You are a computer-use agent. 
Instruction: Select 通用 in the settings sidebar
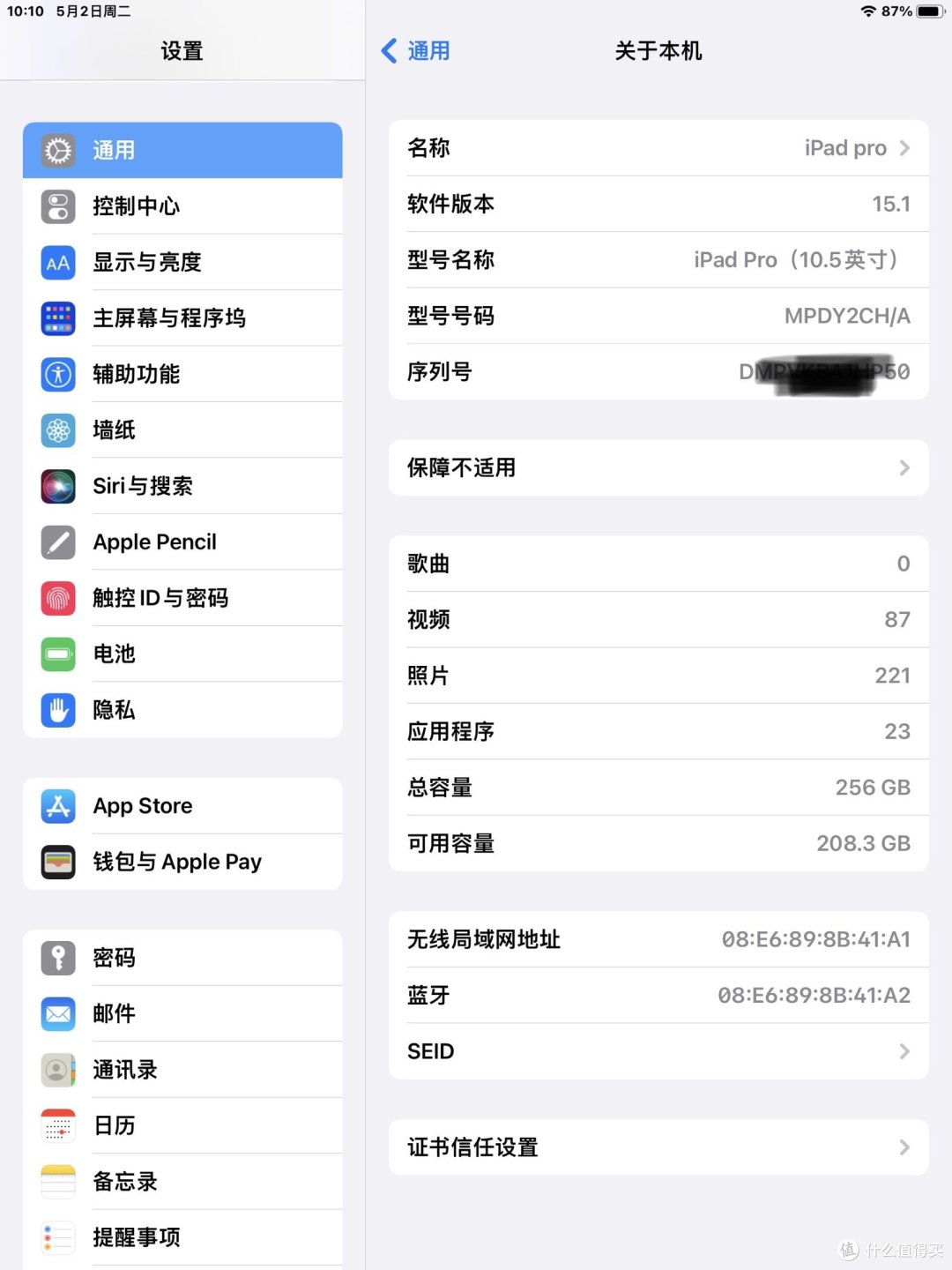(x=182, y=150)
